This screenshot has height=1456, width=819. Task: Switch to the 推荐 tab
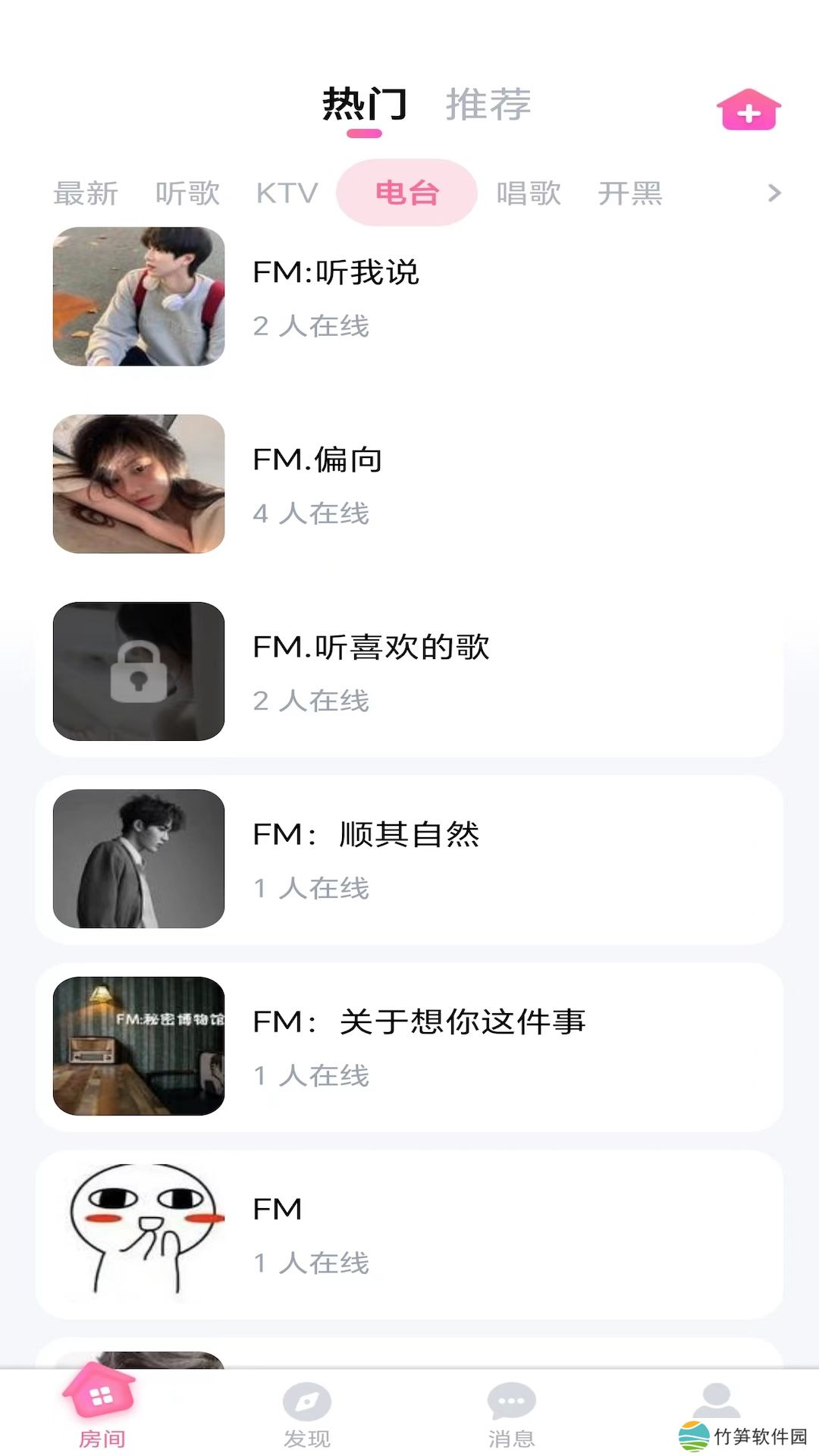point(488,105)
